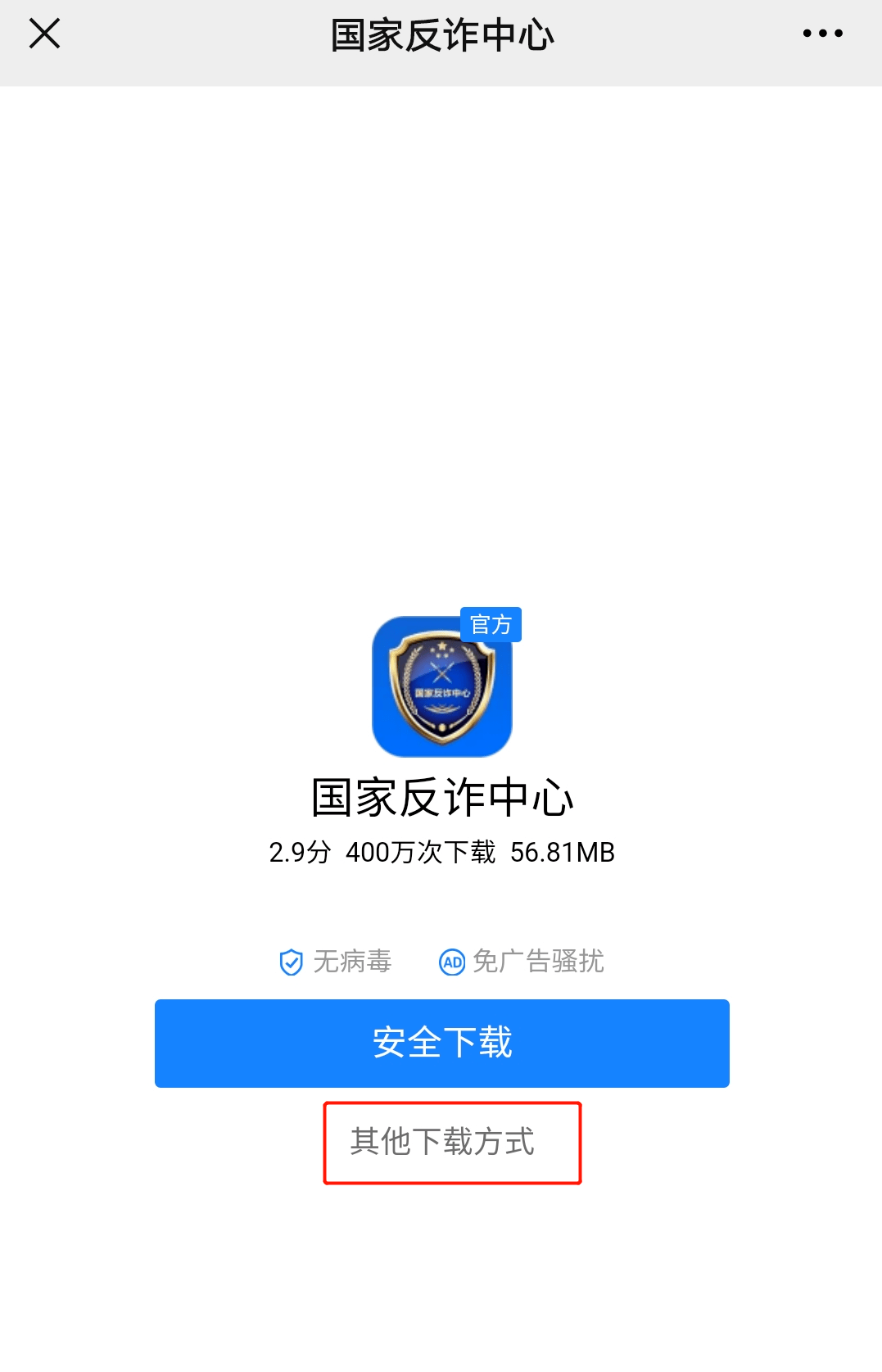The height and width of the screenshot is (1372, 882).
Task: Open the three-dot more options menu
Action: click(822, 34)
